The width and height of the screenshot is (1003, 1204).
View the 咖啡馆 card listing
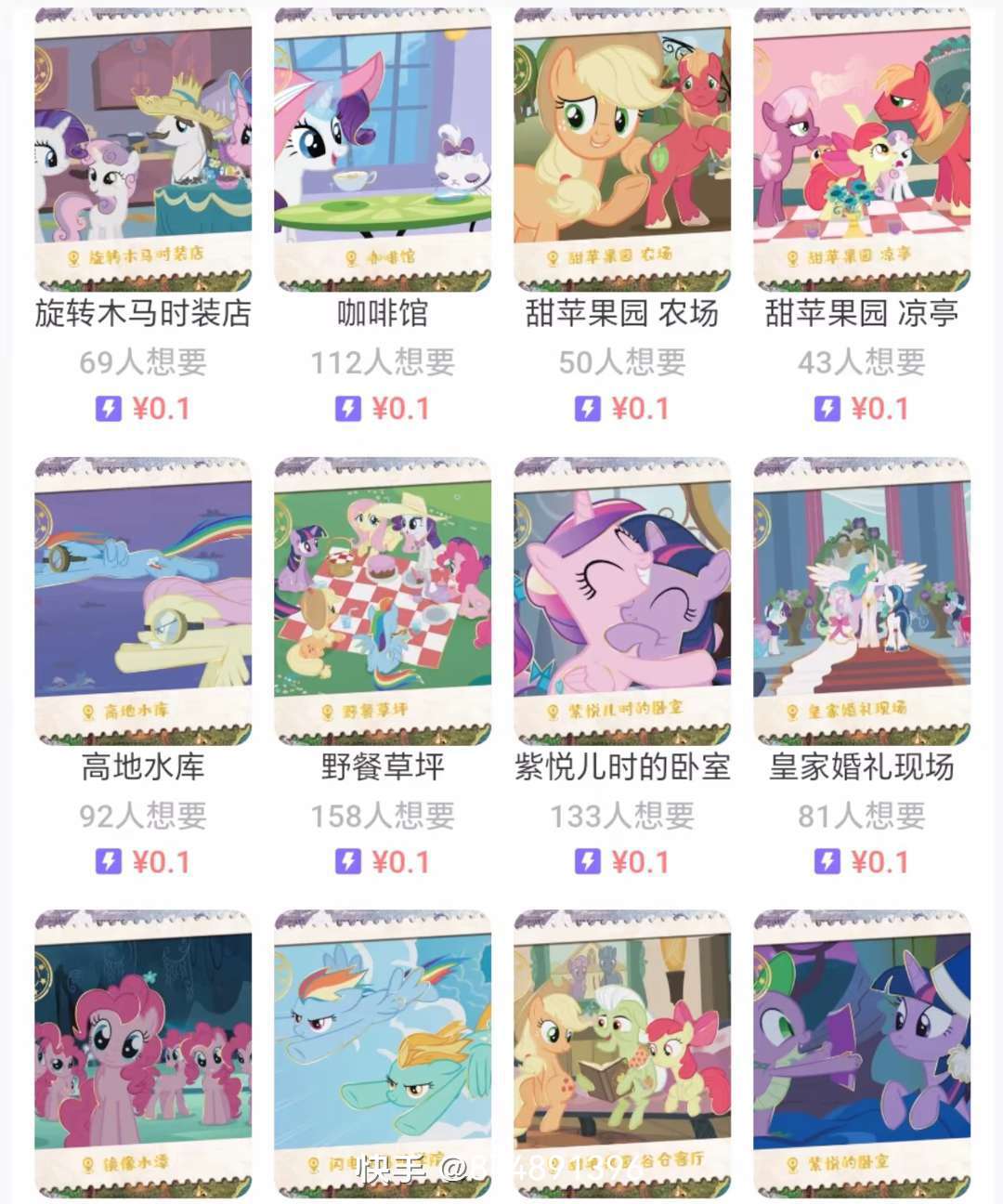click(383, 149)
